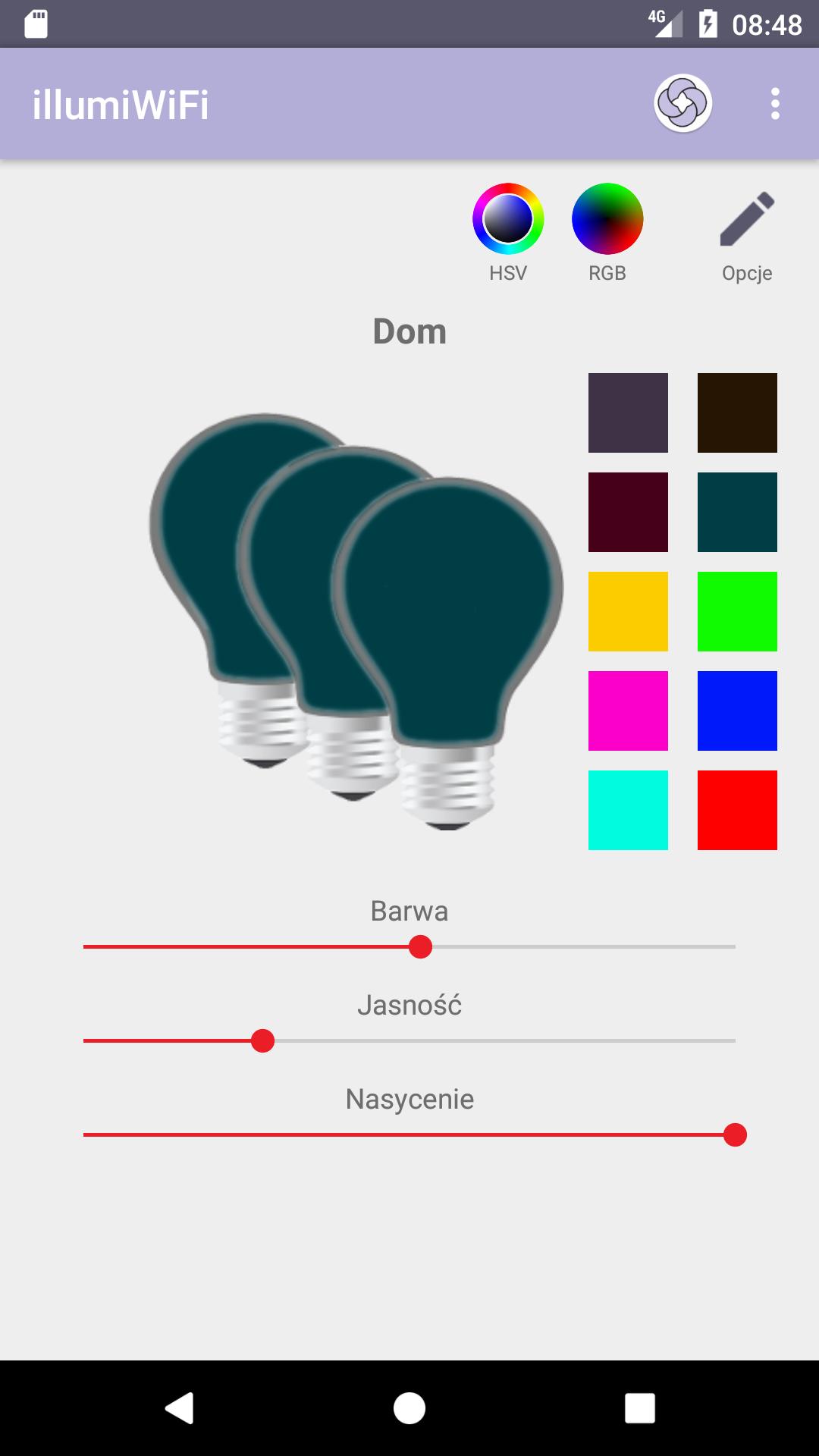
Task: Open the HSV color wheel picker
Action: 507,219
